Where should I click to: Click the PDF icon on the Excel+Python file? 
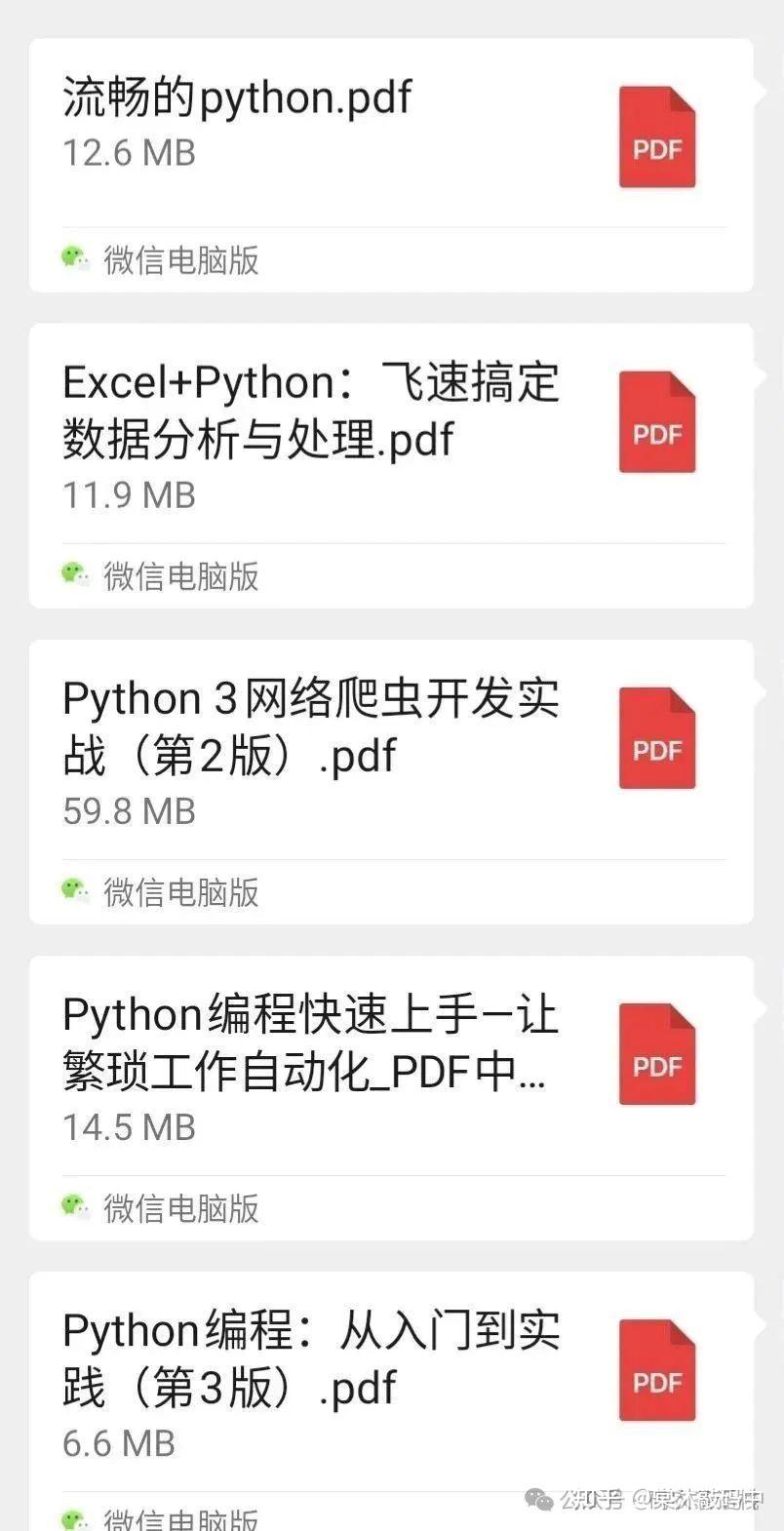656,421
